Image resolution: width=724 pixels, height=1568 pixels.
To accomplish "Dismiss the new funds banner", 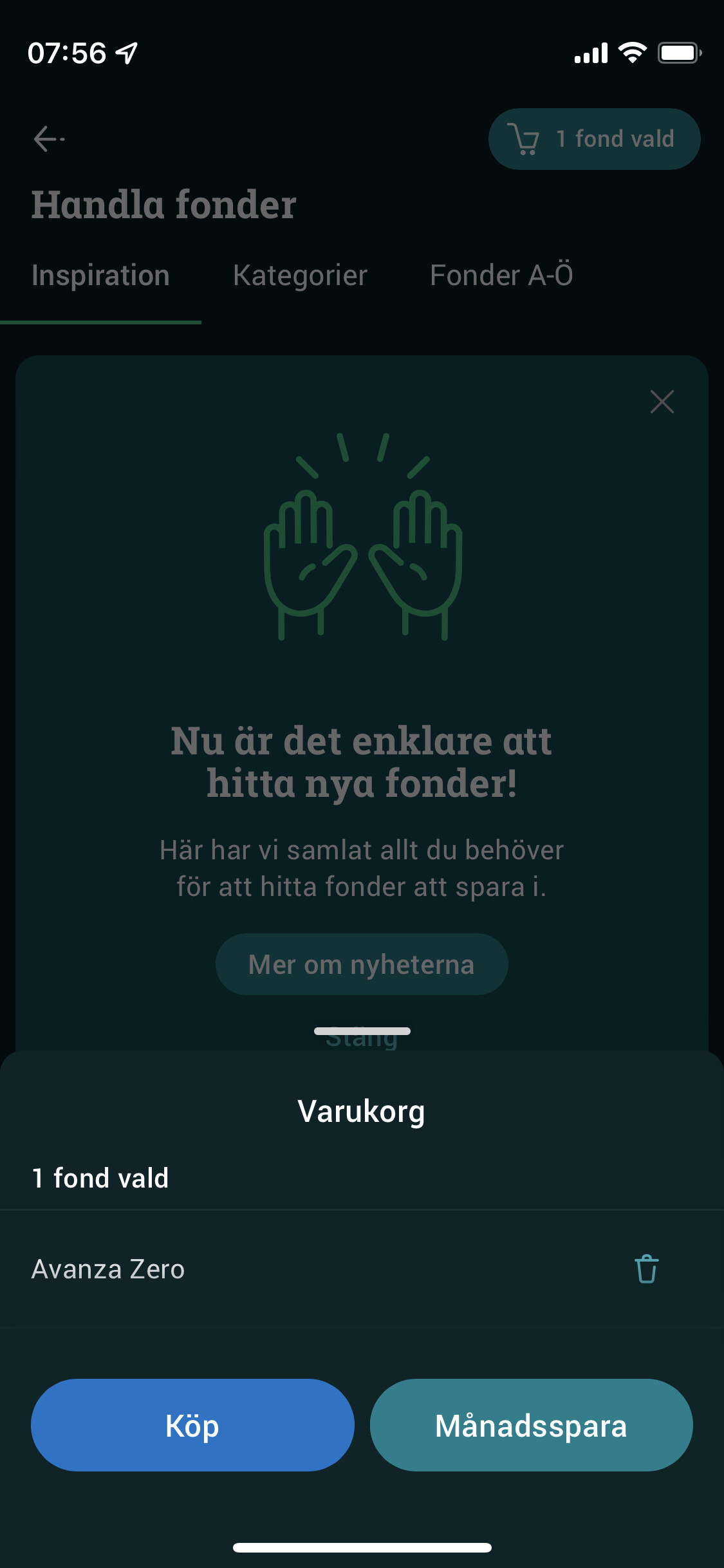I will tap(662, 402).
